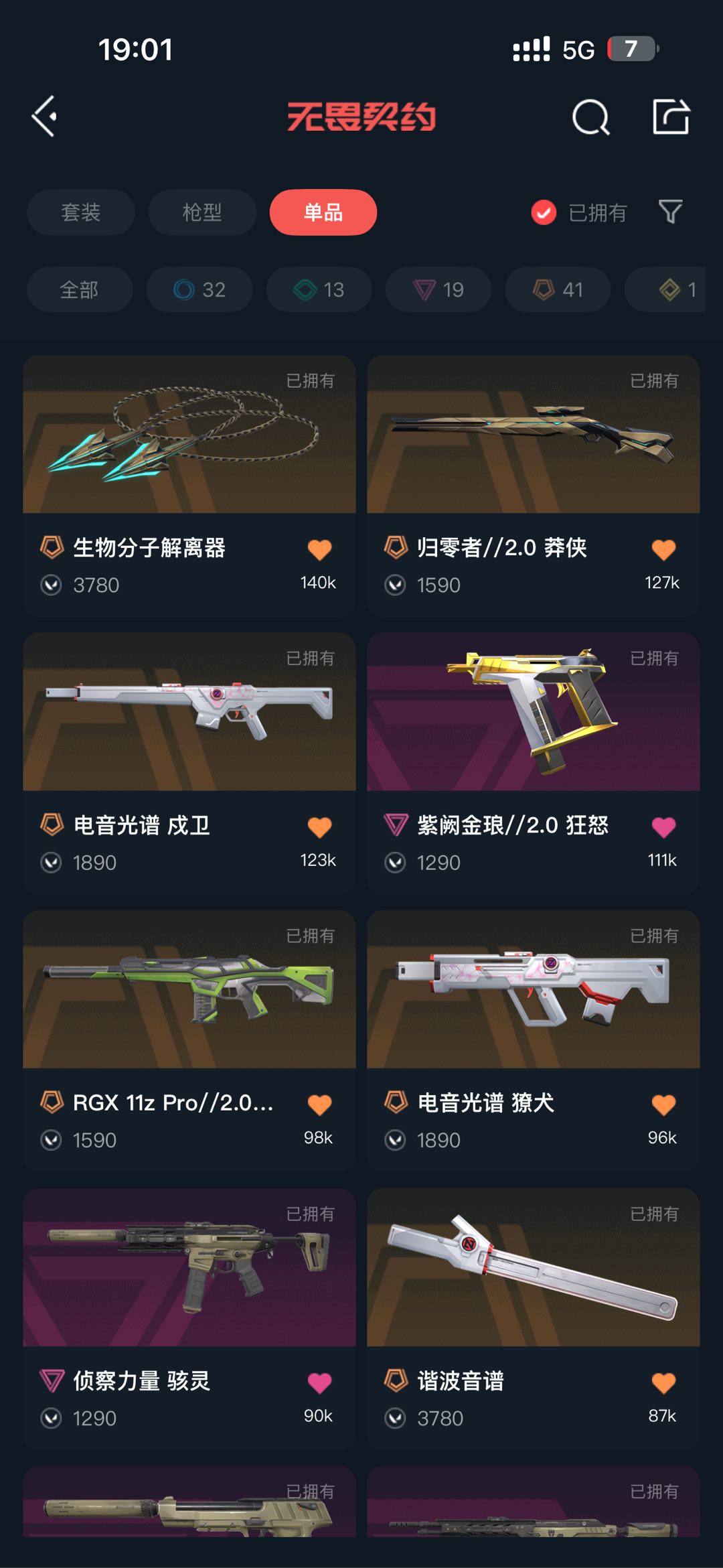Like the 紫阙金琅//2.0 狂怒 skin

(663, 827)
